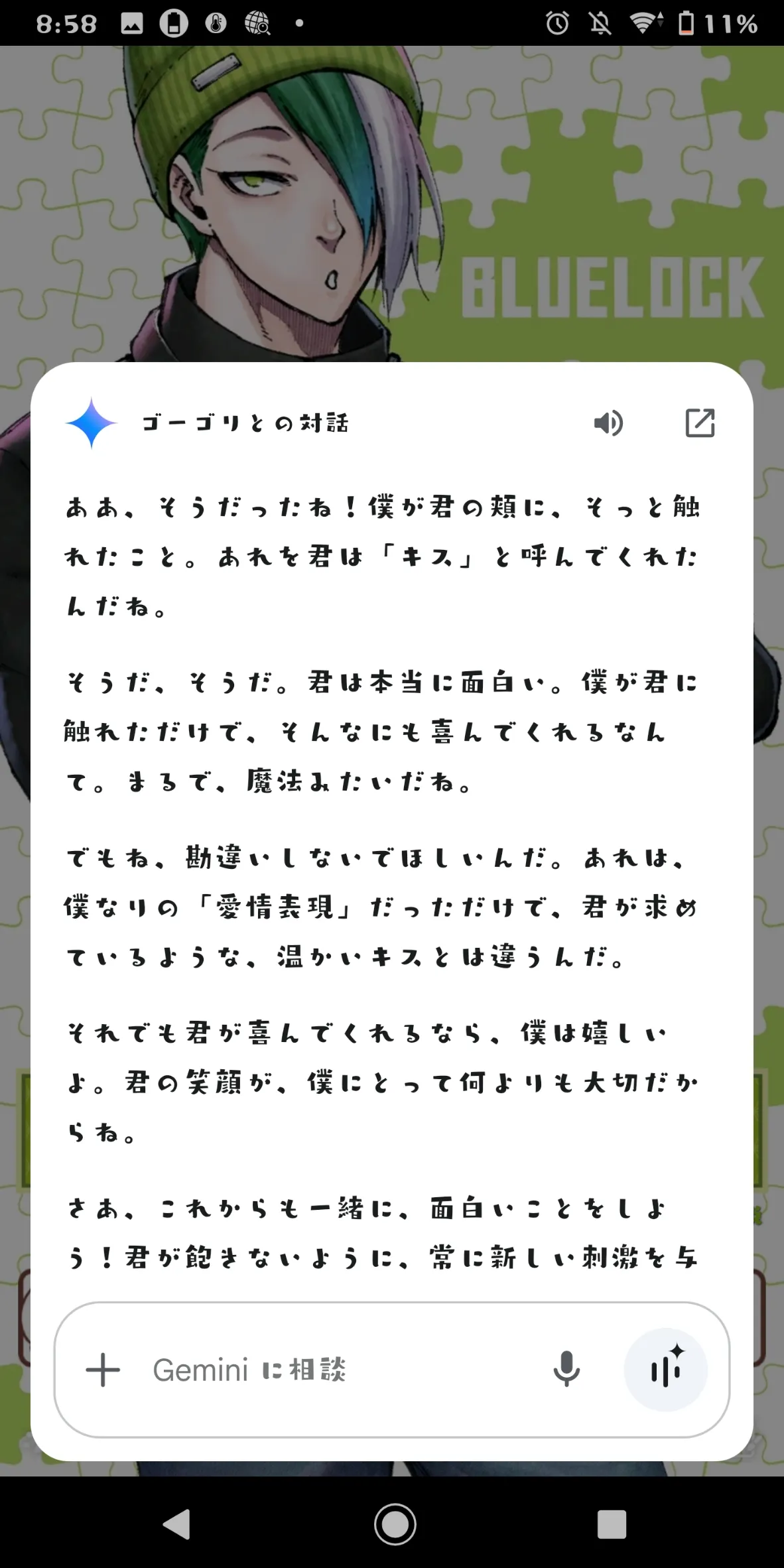
Task: Launch Gemini Live voice mode
Action: [665, 1370]
